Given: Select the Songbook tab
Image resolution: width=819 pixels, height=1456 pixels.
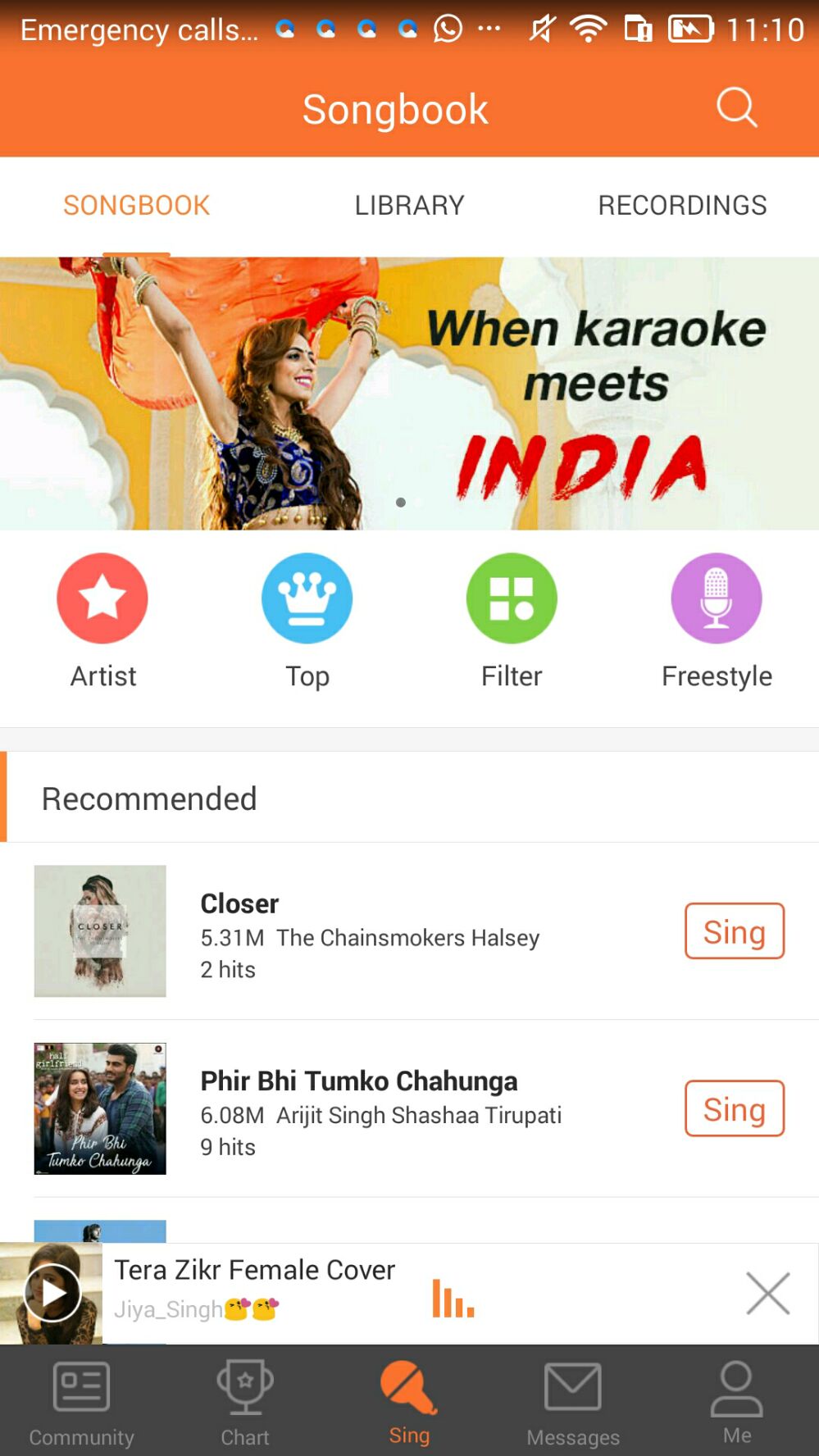Looking at the screenshot, I should tap(136, 205).
